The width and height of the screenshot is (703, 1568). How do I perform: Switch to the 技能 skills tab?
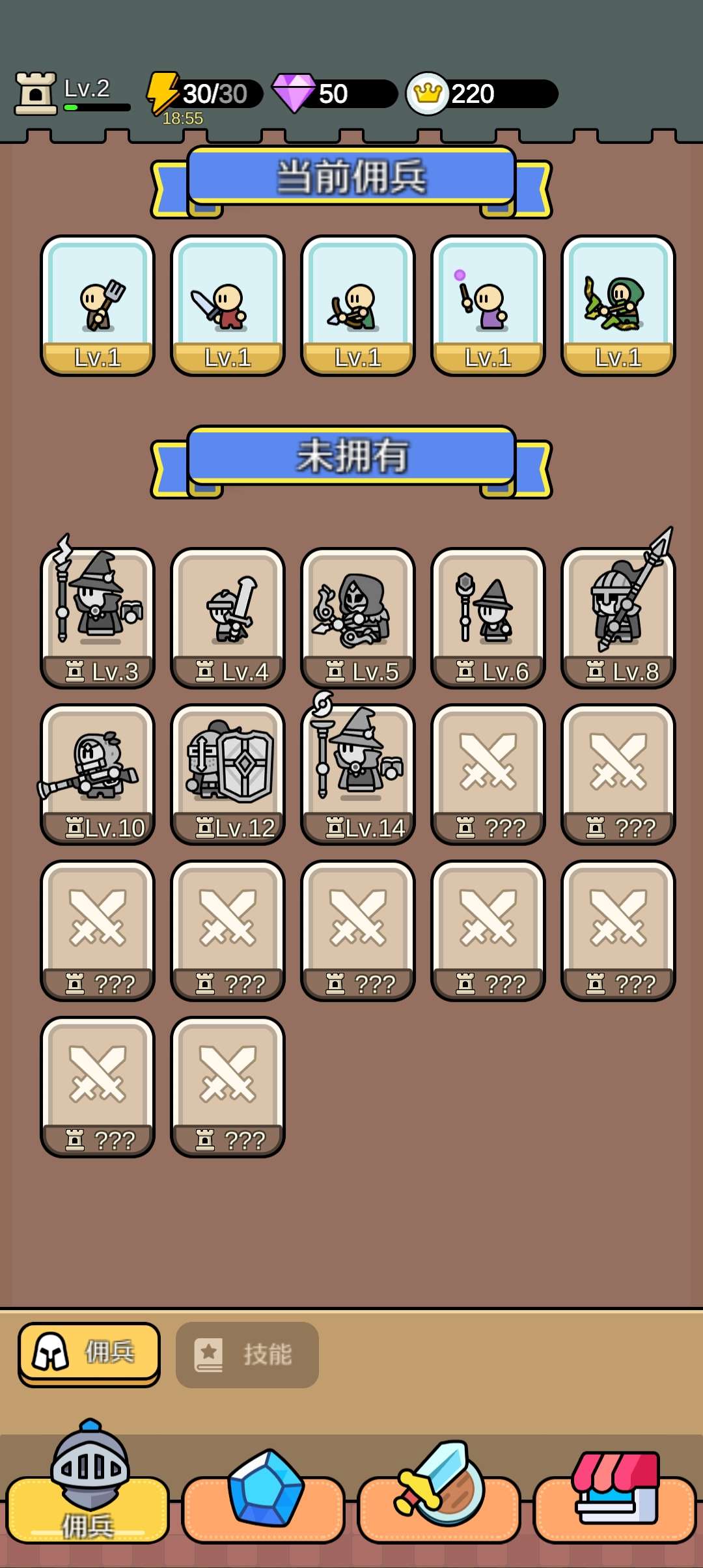coord(247,1354)
